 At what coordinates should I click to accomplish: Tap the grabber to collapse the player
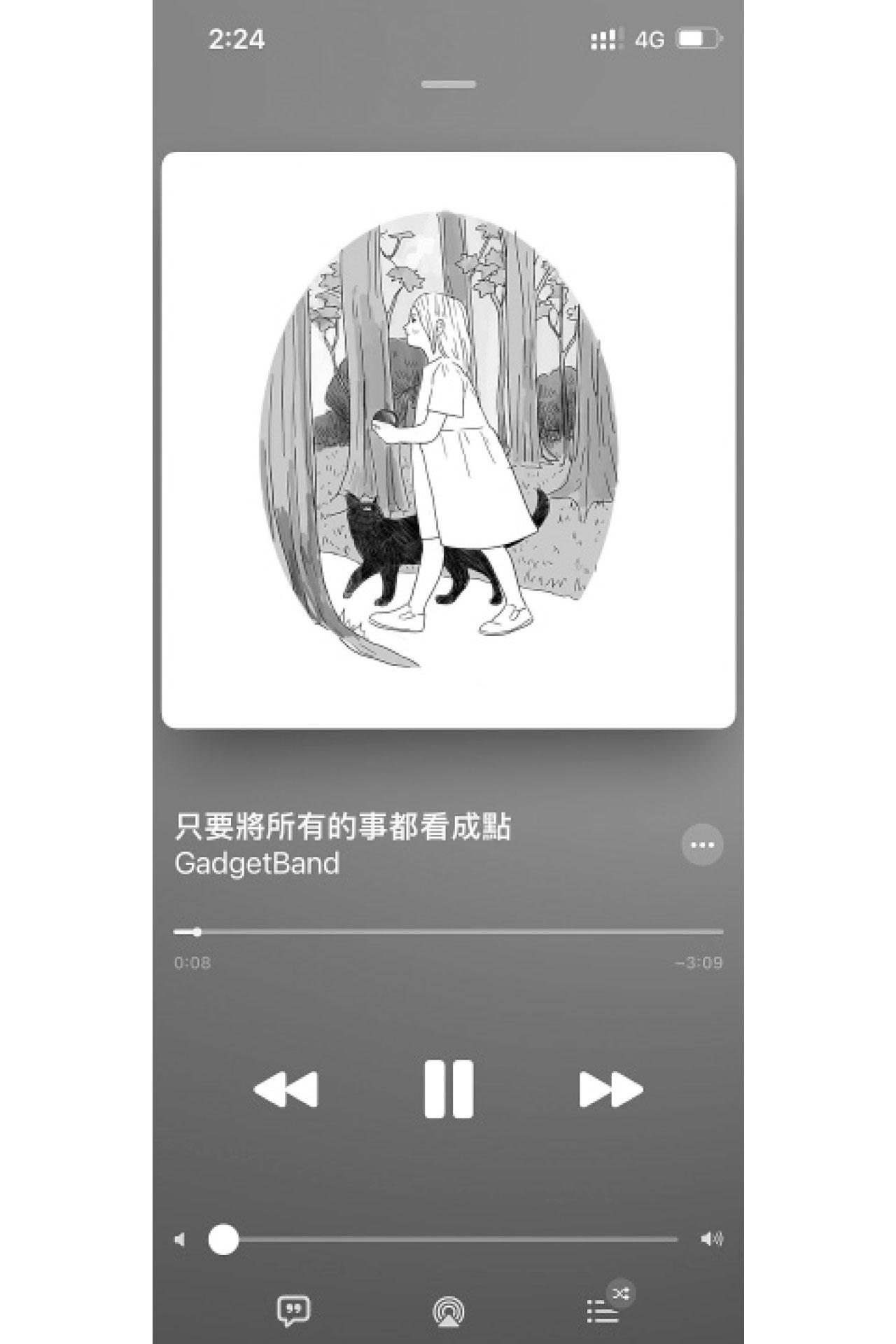[449, 85]
